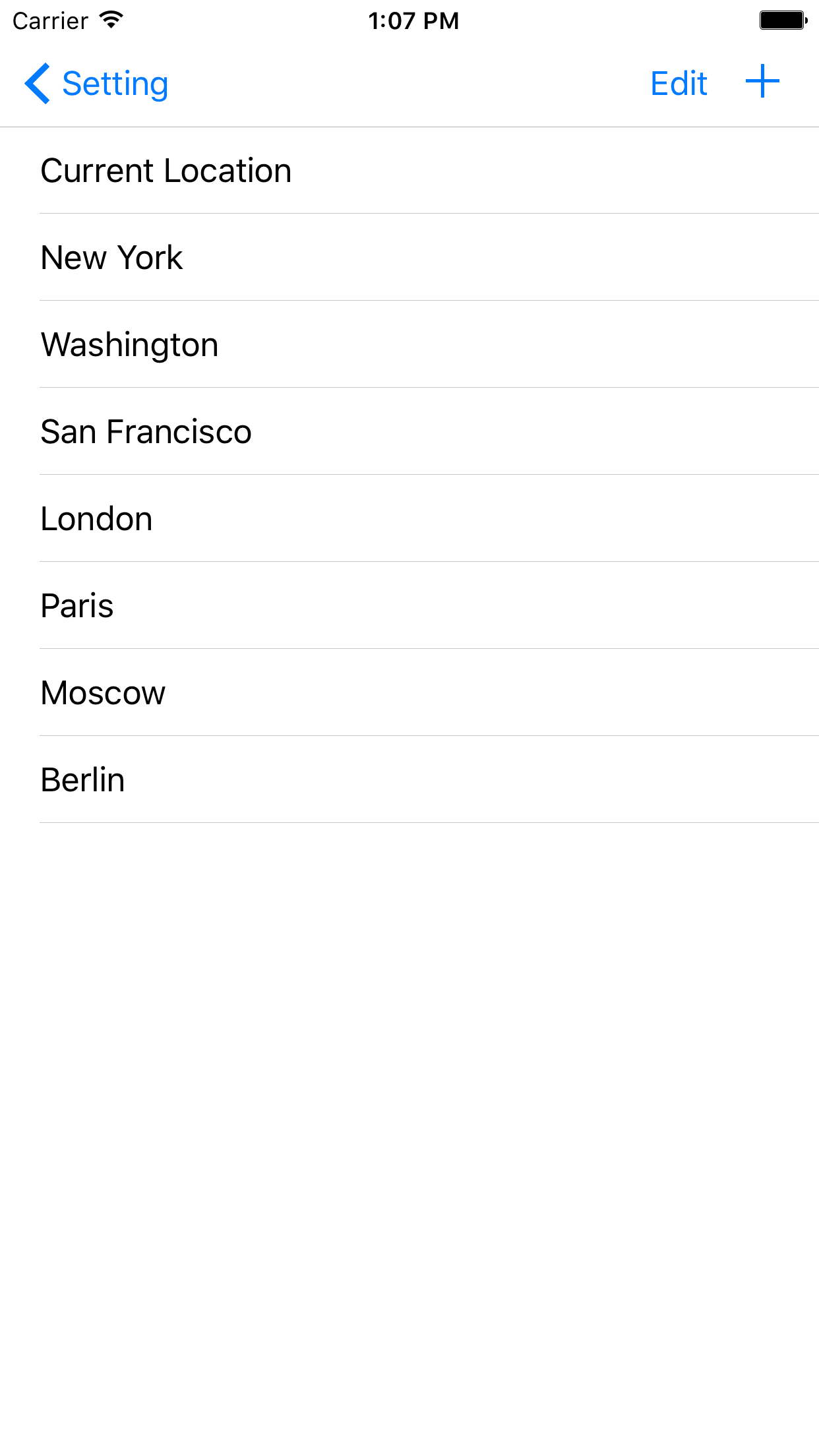Select the Washington entry

tap(409, 344)
